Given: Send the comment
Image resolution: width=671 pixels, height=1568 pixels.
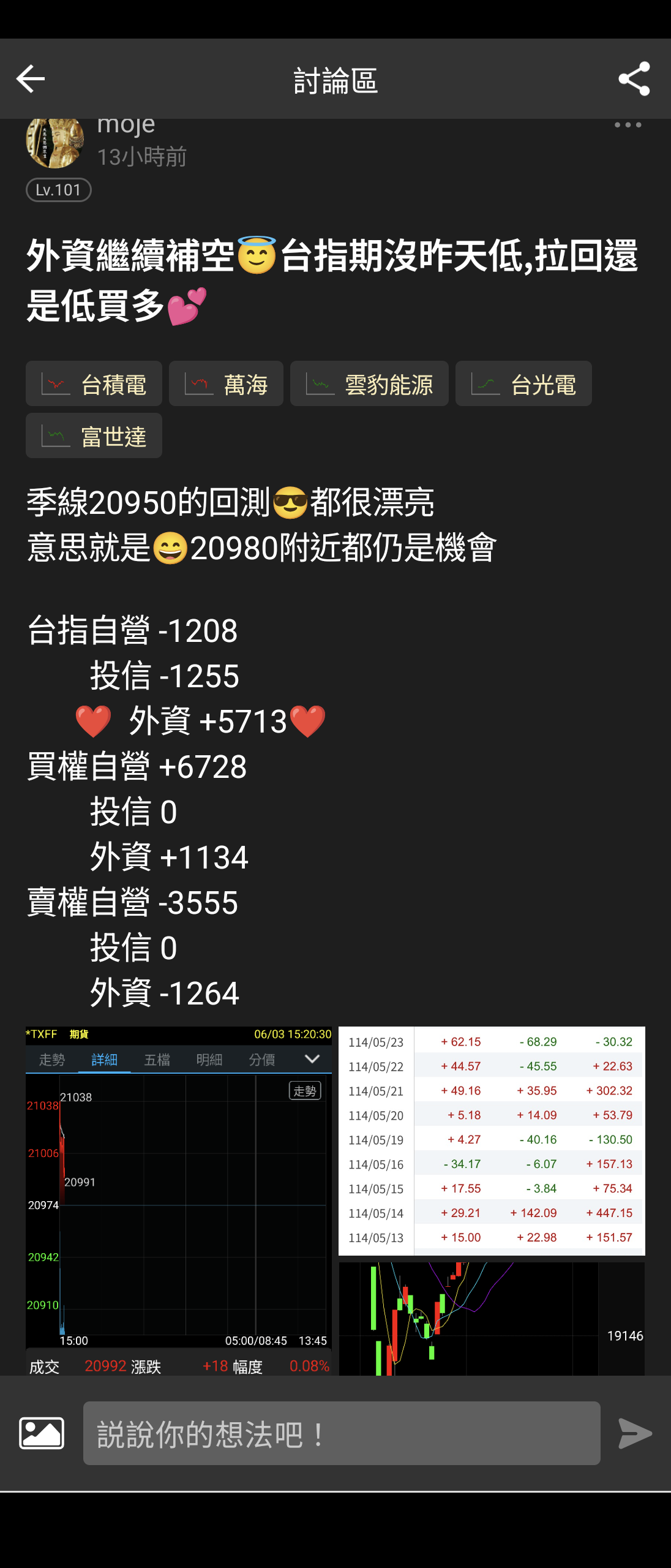Looking at the screenshot, I should tap(635, 1434).
